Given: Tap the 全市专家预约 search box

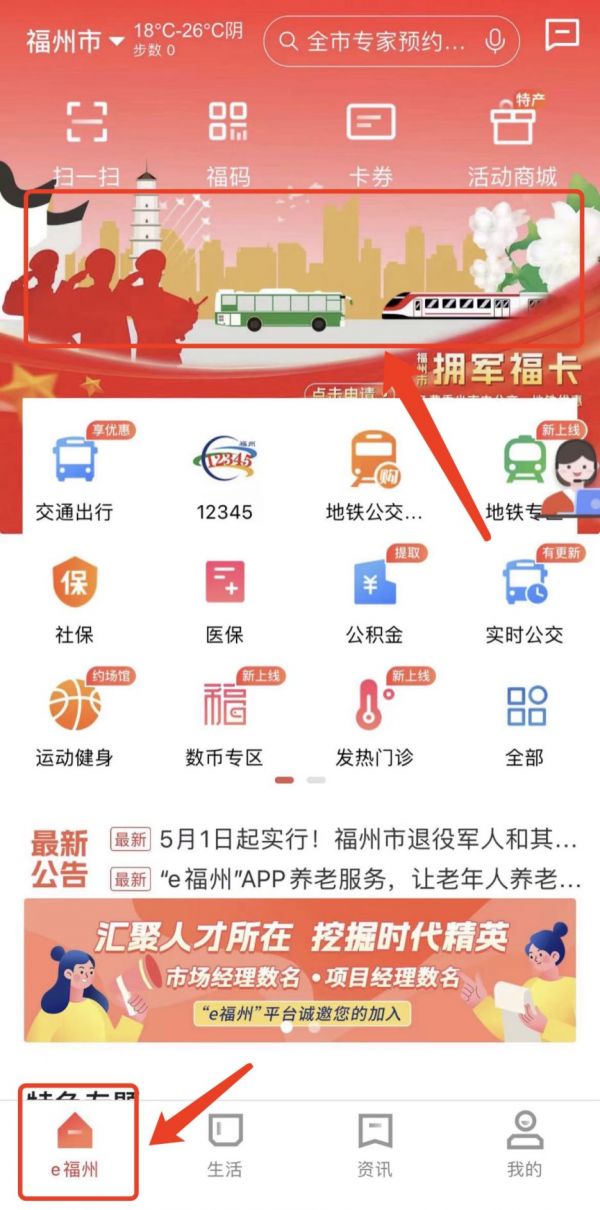Looking at the screenshot, I should click(x=380, y=41).
